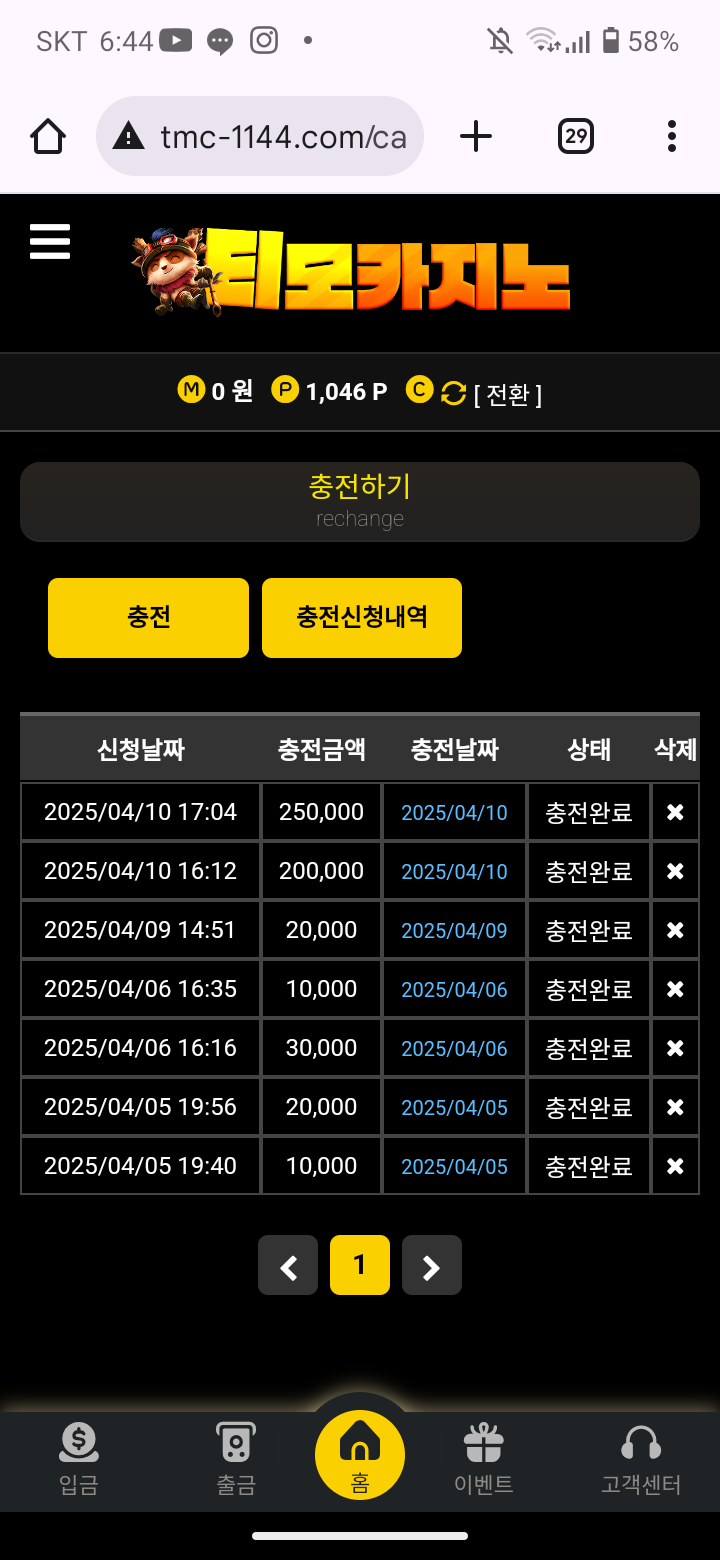The image size is (720, 1560).
Task: Show the open tabs switcher
Action: coord(576,136)
